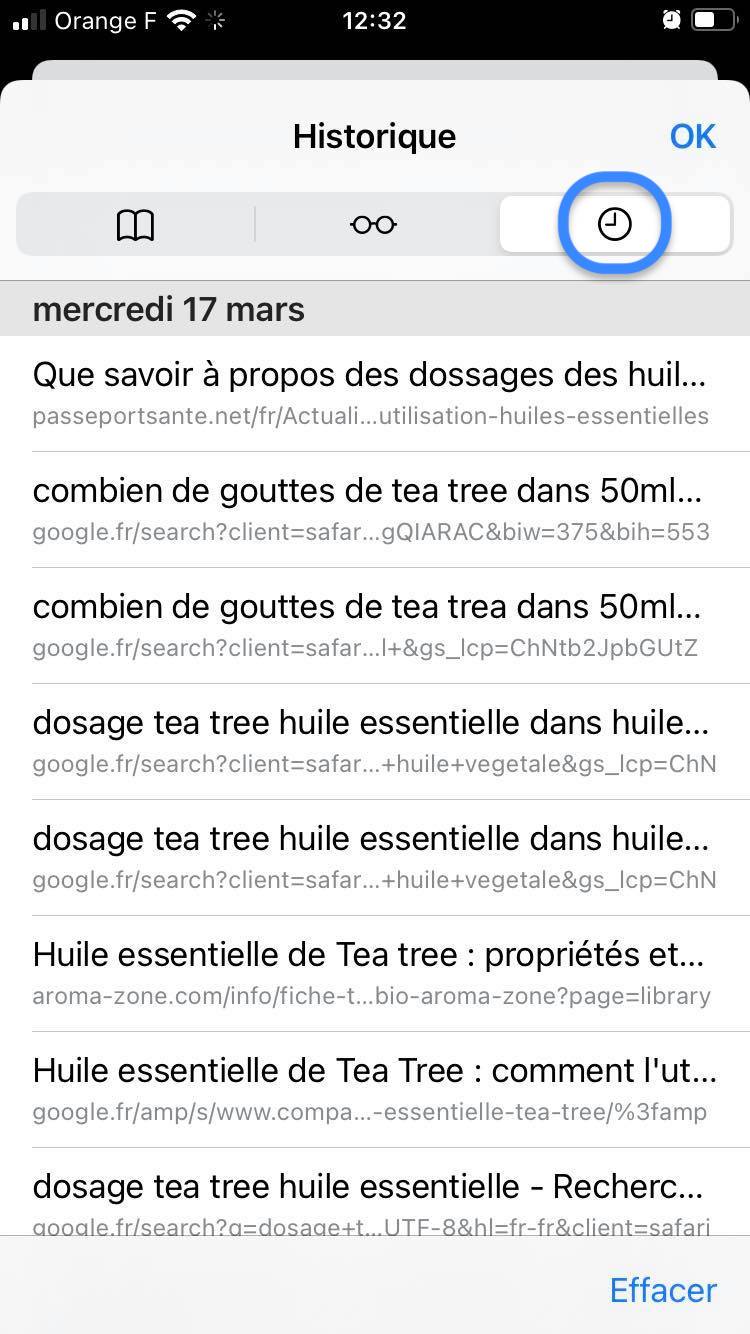Open search 'combien de gouttes de tea tree'
The image size is (750, 1334).
375,509
